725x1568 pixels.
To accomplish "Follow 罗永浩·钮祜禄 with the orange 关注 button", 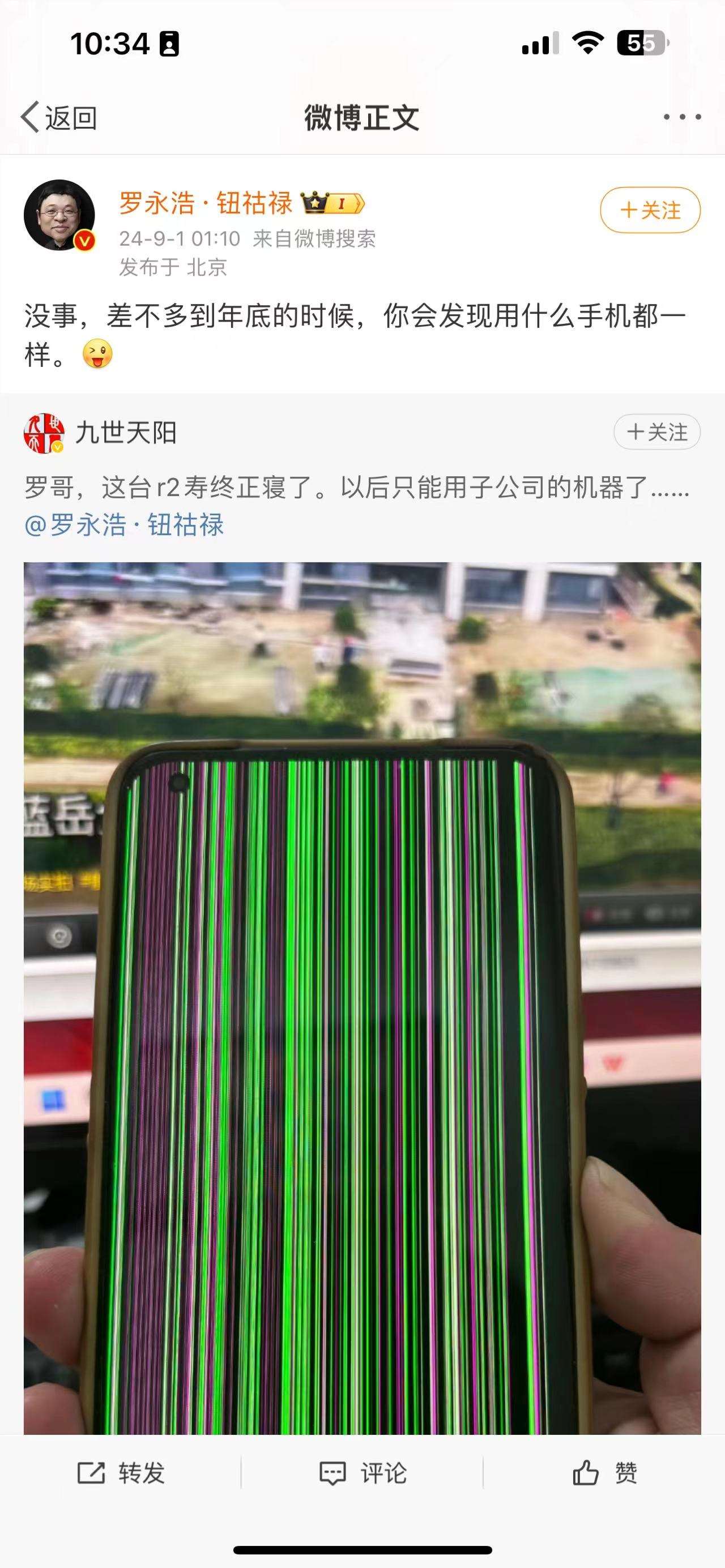I will point(650,211).
